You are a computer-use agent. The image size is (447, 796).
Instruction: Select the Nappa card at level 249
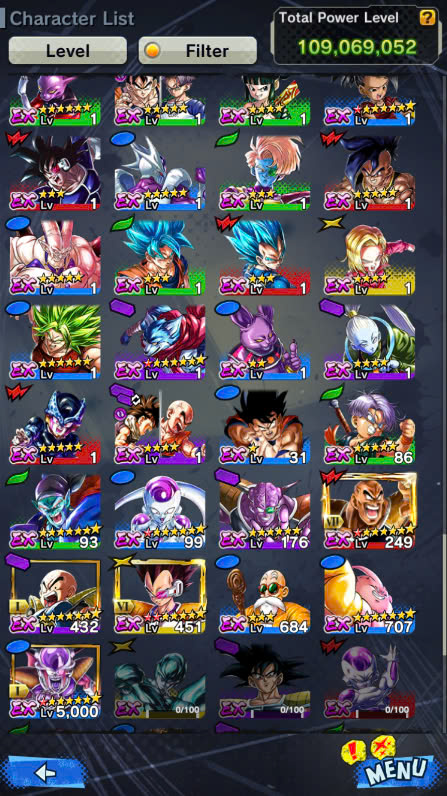click(x=369, y=511)
